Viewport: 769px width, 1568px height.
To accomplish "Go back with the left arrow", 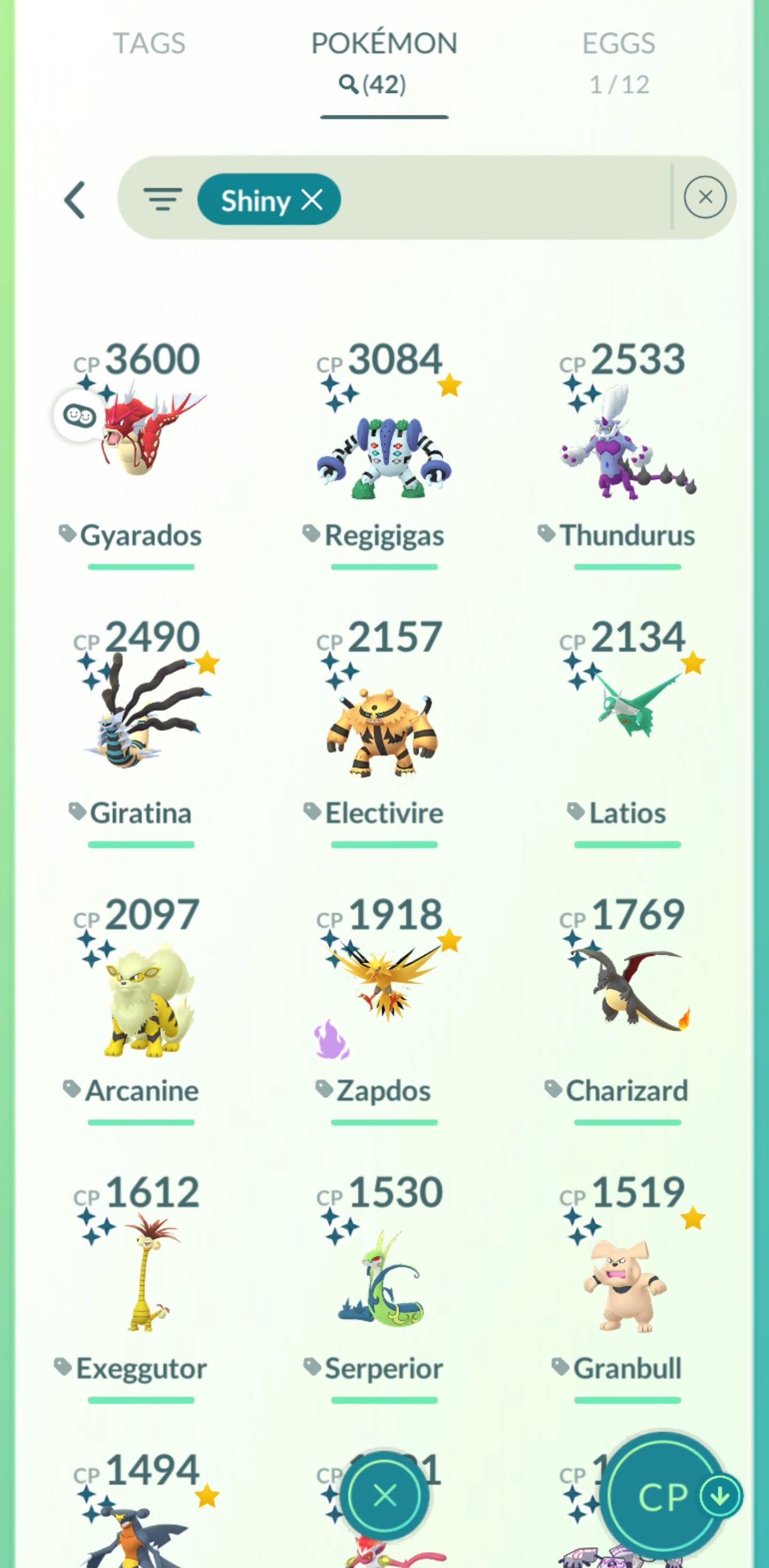I will point(75,200).
